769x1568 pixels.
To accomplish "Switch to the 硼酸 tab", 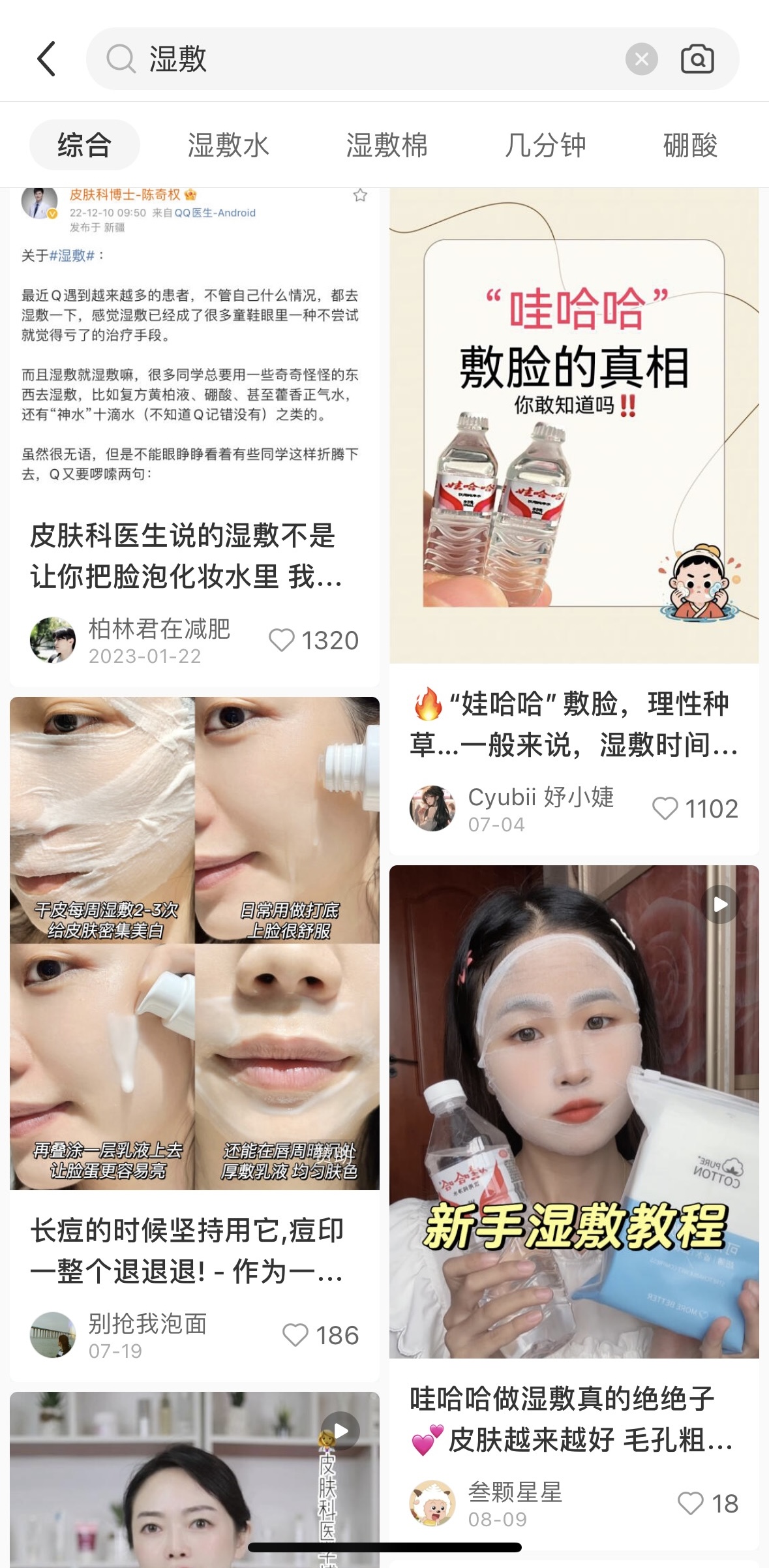I will [690, 145].
